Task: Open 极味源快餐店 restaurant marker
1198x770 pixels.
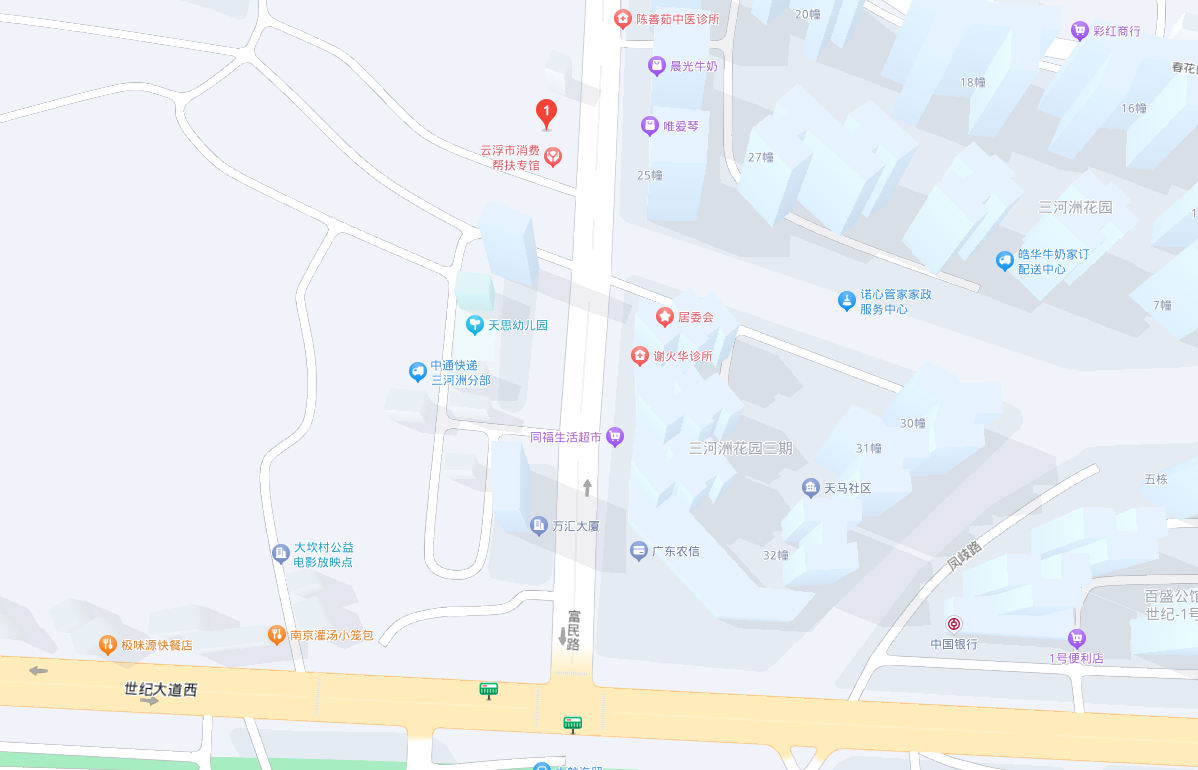Action: pyautogui.click(x=107, y=645)
